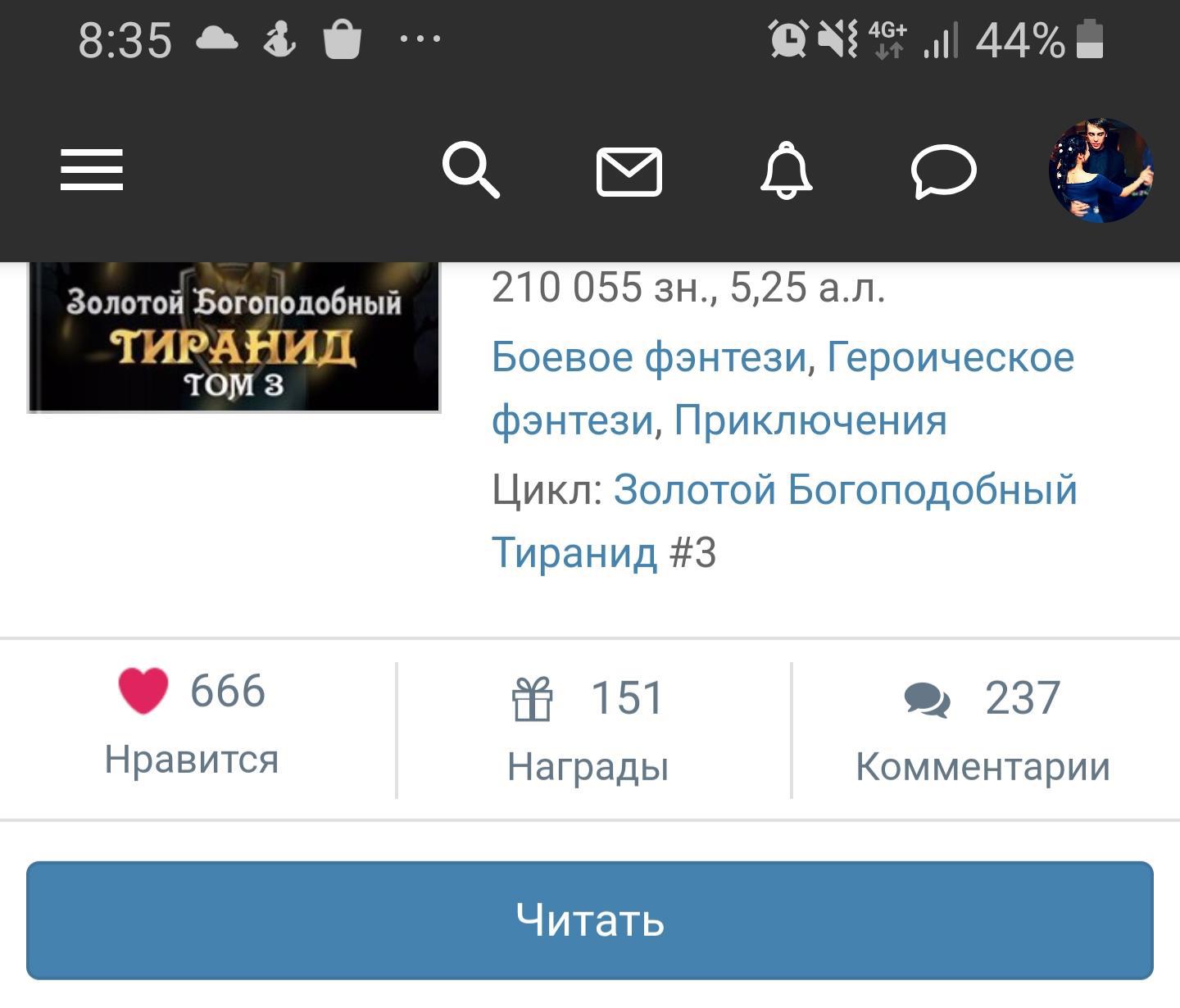Image resolution: width=1180 pixels, height=1008 pixels.
Task: Open the user profile avatar
Action: [1101, 170]
